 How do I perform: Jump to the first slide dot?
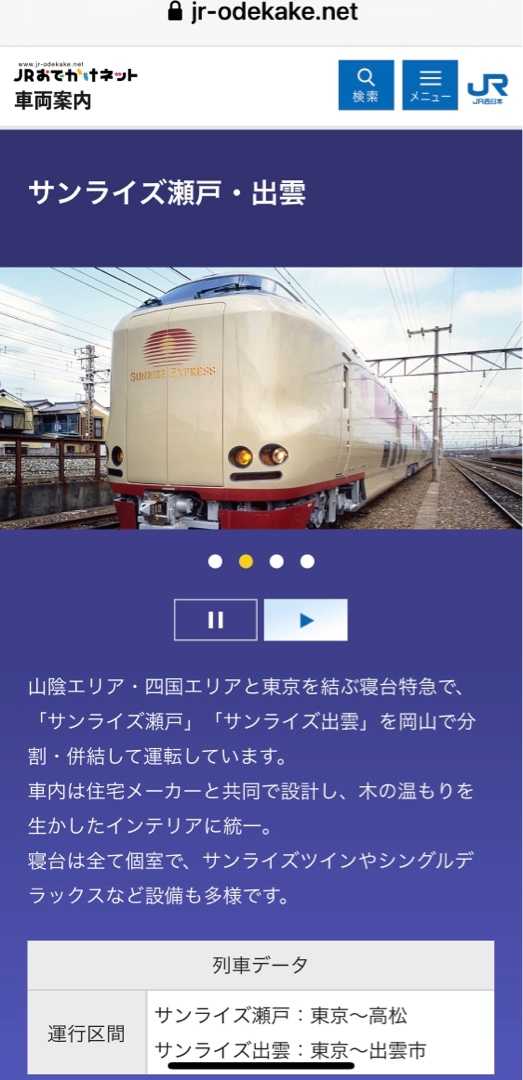click(215, 561)
